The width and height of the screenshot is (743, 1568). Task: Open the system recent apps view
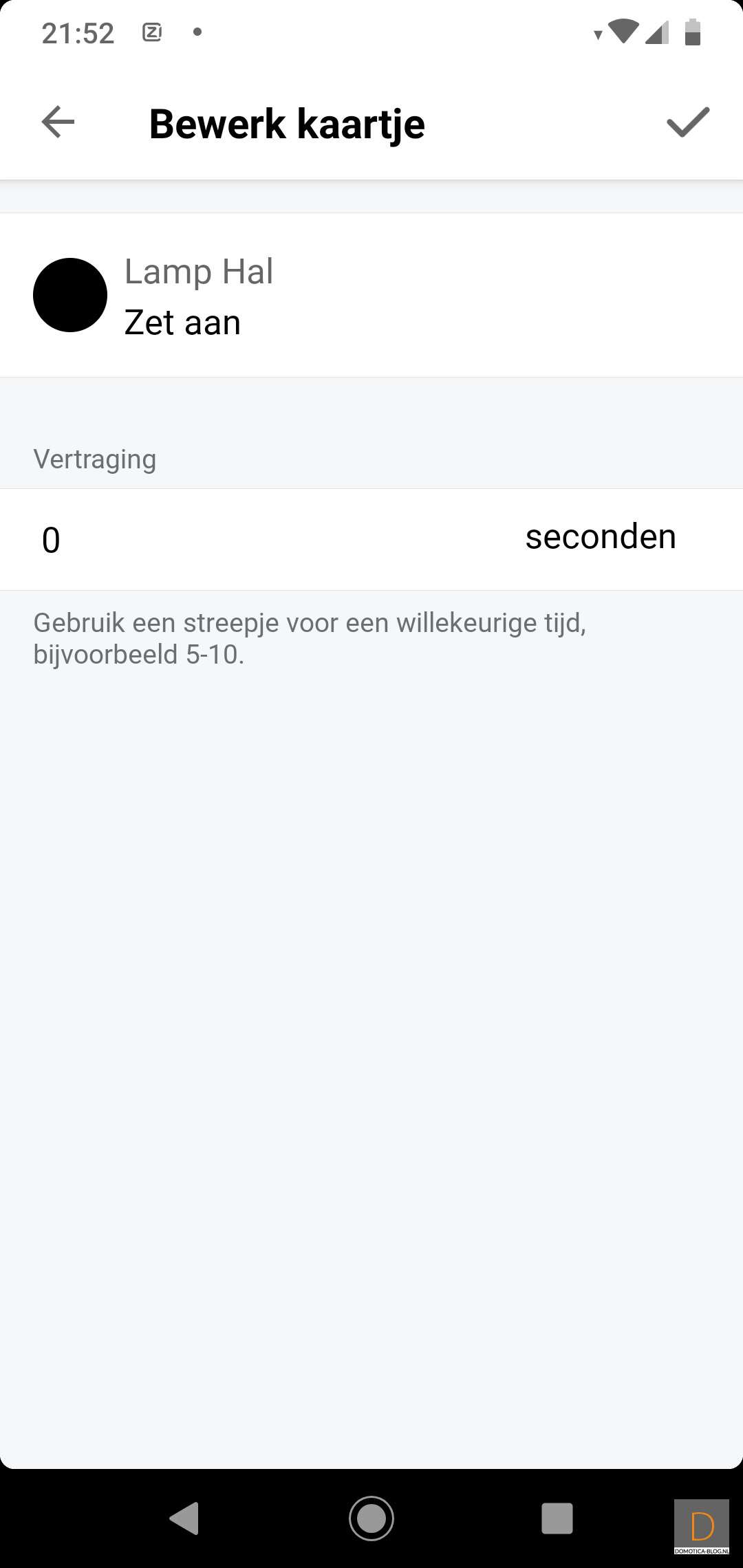(x=557, y=1518)
